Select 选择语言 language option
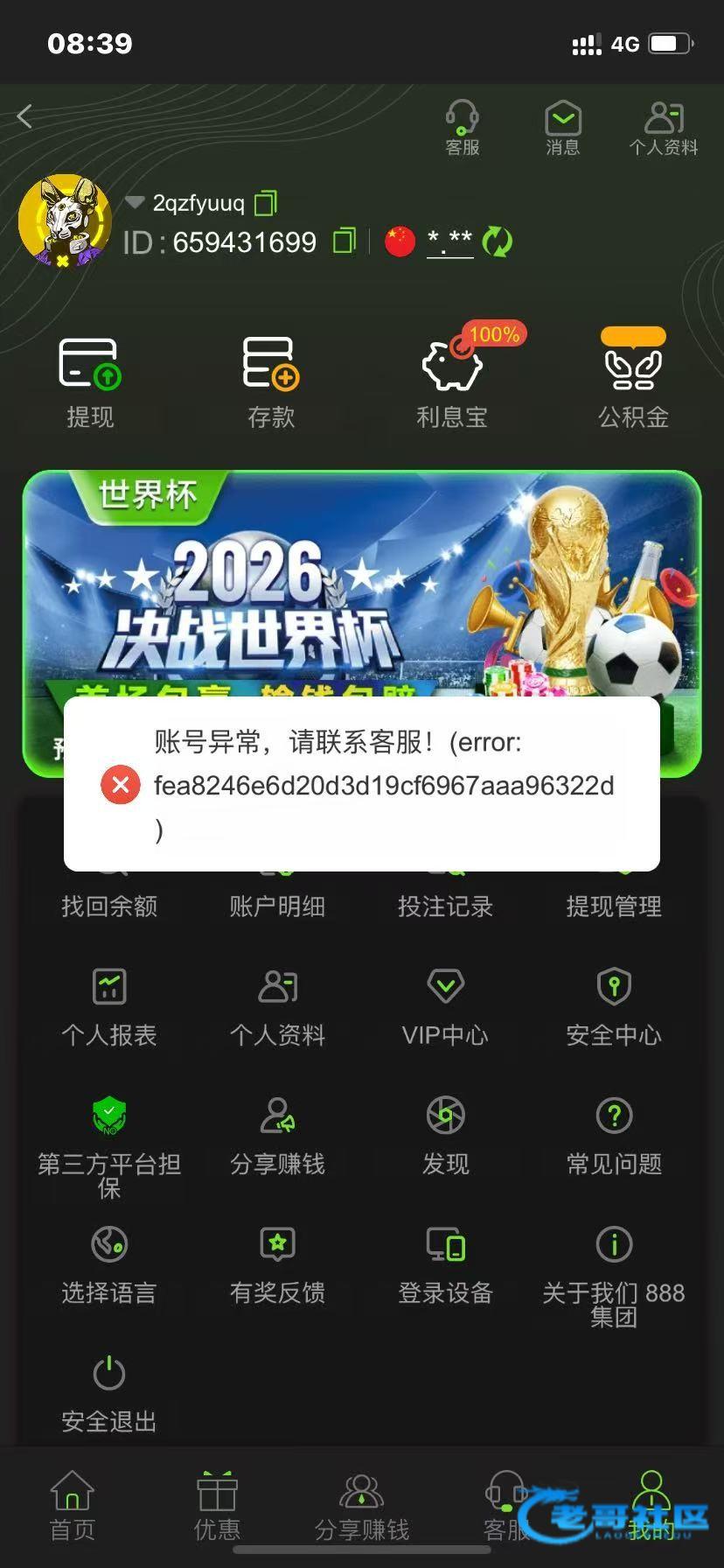 (x=109, y=1263)
